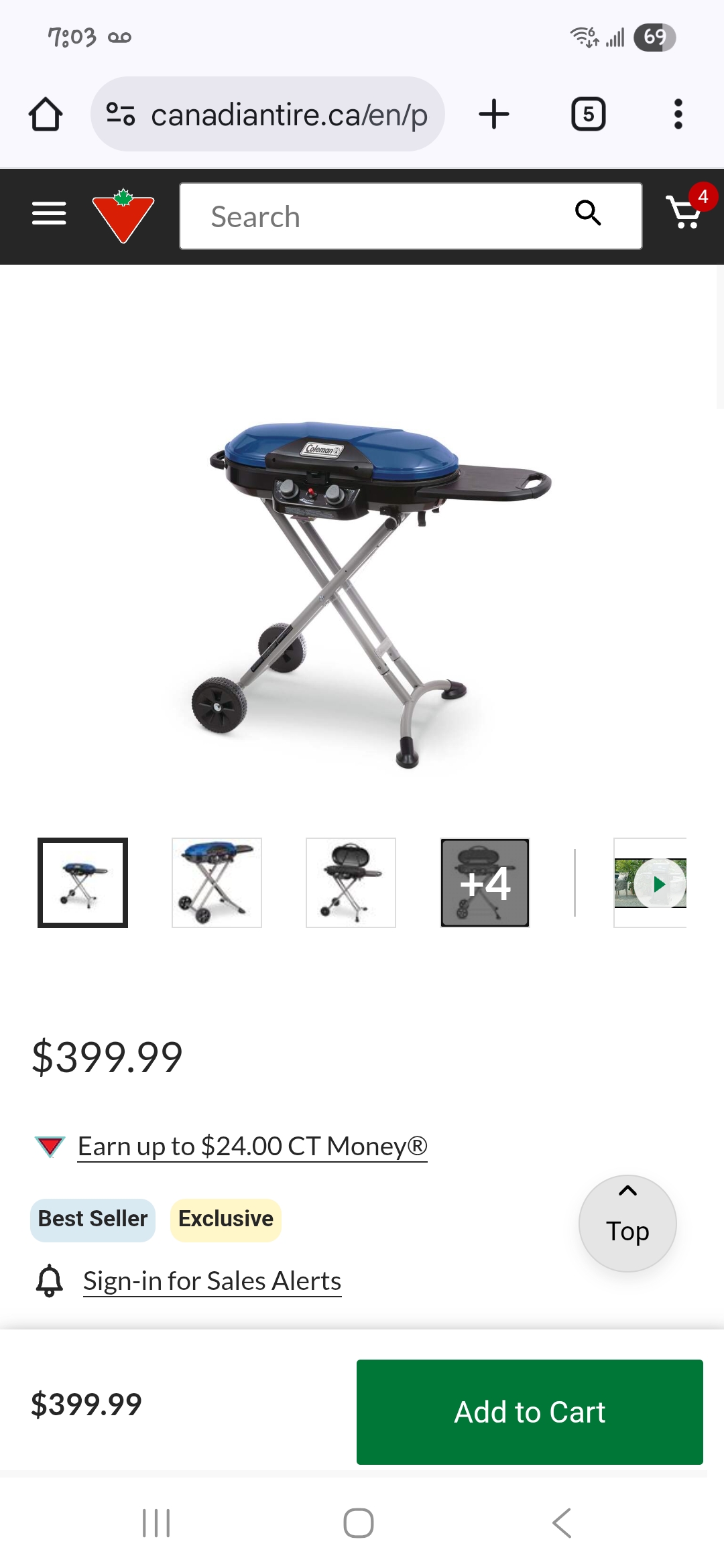Go back using the system back button
Viewport: 724px width, 1568px height.
coord(562,1523)
